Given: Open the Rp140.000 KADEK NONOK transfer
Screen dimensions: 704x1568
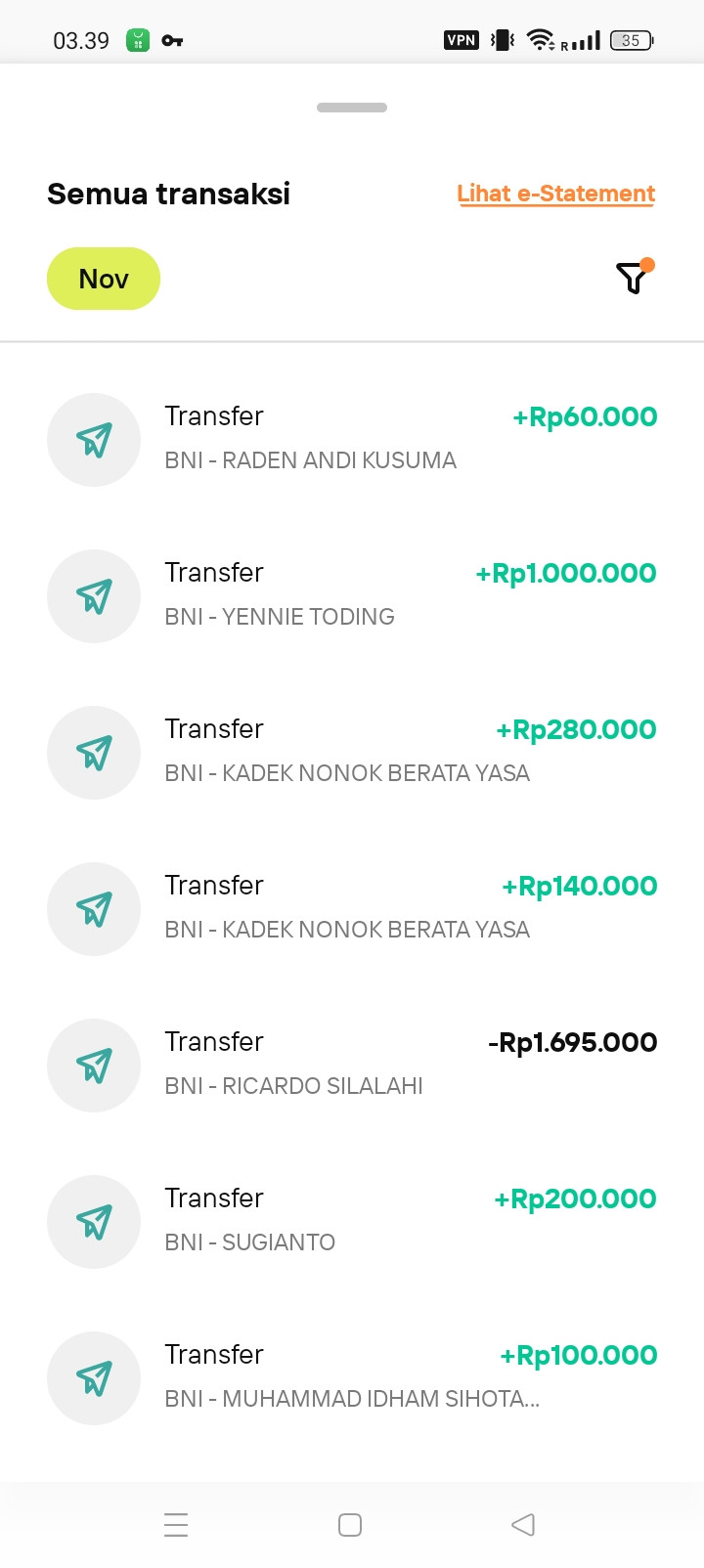Looking at the screenshot, I should [352, 908].
